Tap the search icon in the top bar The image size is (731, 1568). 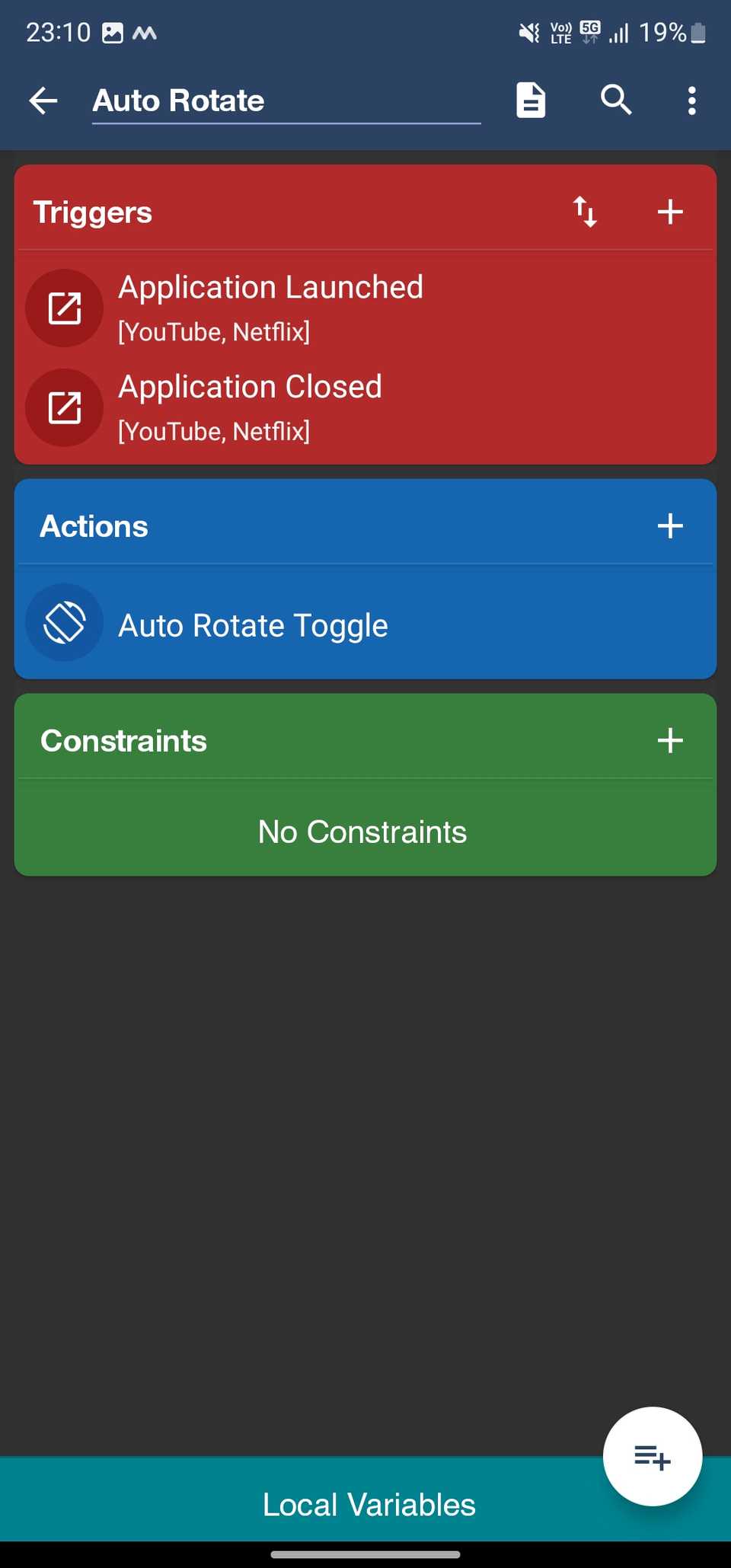615,100
